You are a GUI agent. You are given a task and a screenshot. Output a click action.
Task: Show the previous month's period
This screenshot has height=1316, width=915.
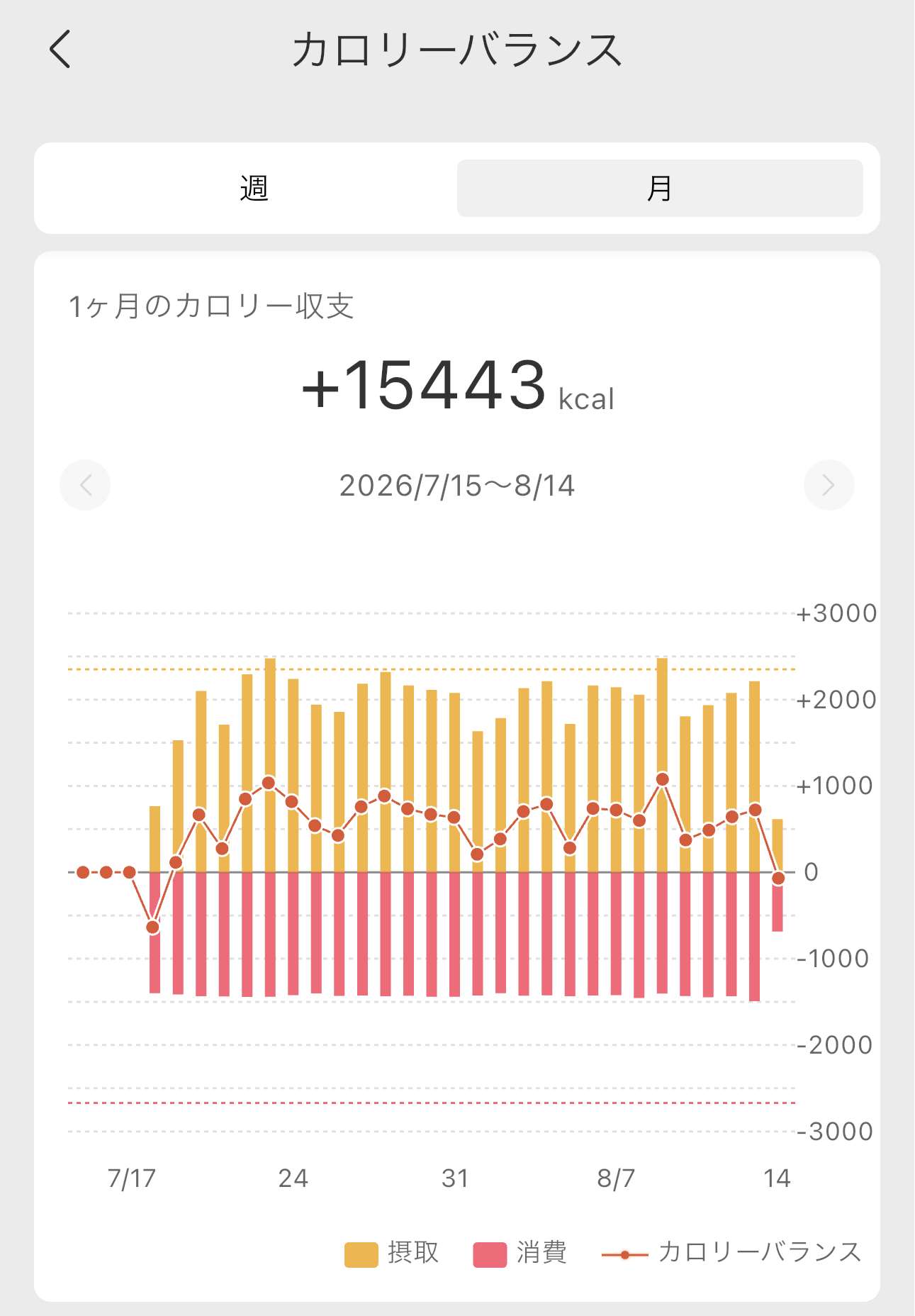coord(85,486)
